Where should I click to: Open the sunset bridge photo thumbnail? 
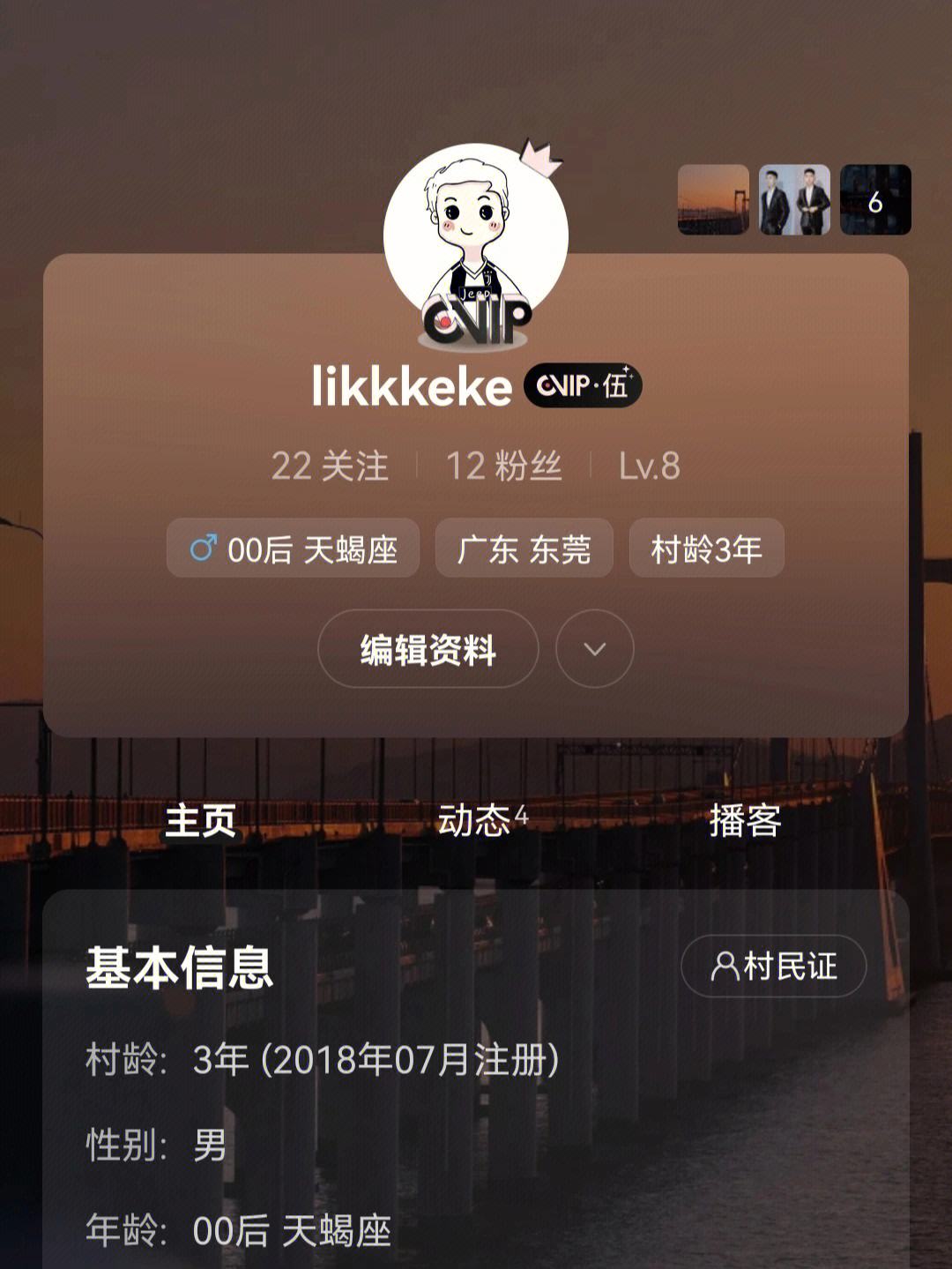click(711, 201)
